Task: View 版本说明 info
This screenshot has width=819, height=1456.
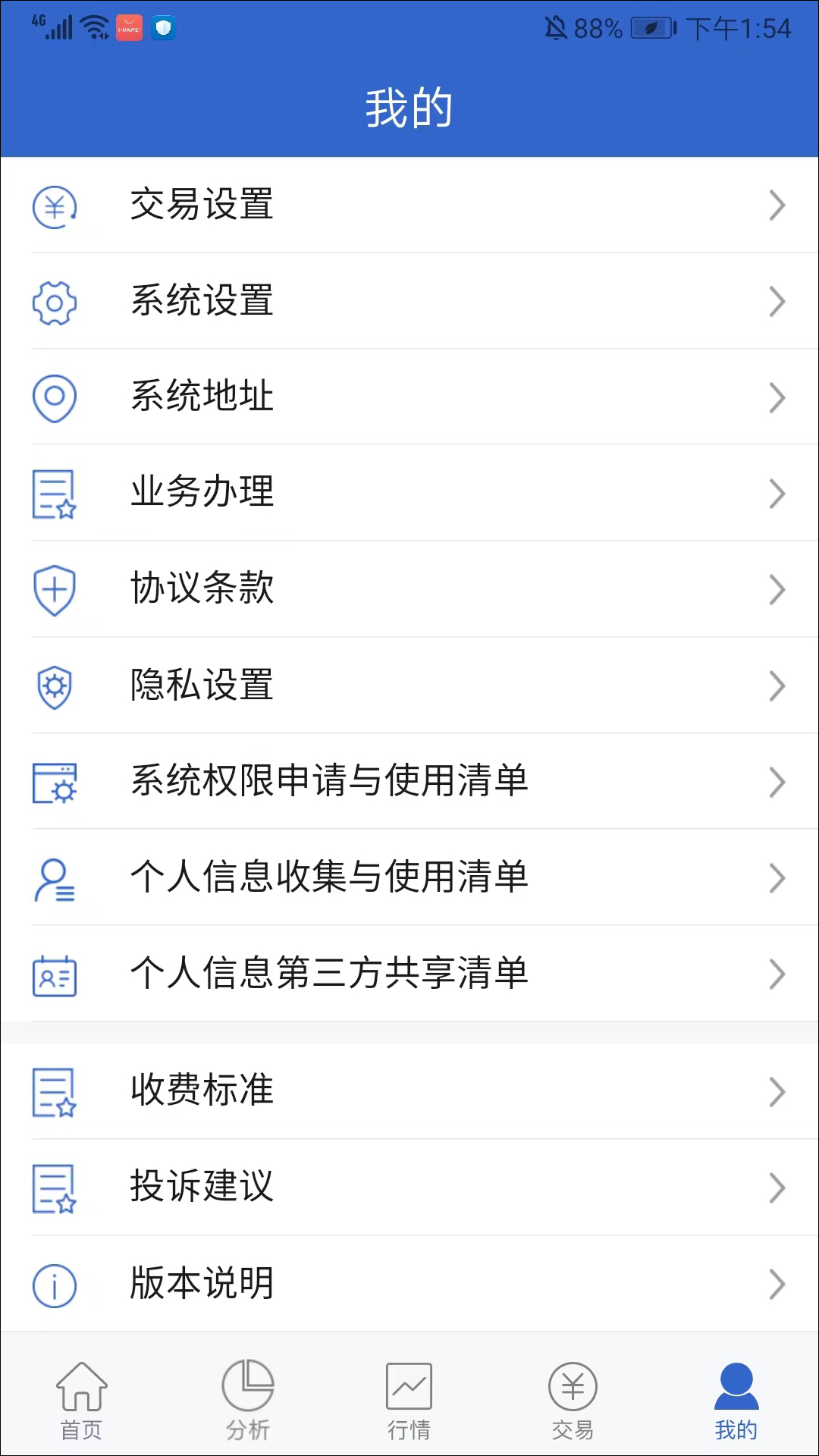Action: coord(409,1284)
